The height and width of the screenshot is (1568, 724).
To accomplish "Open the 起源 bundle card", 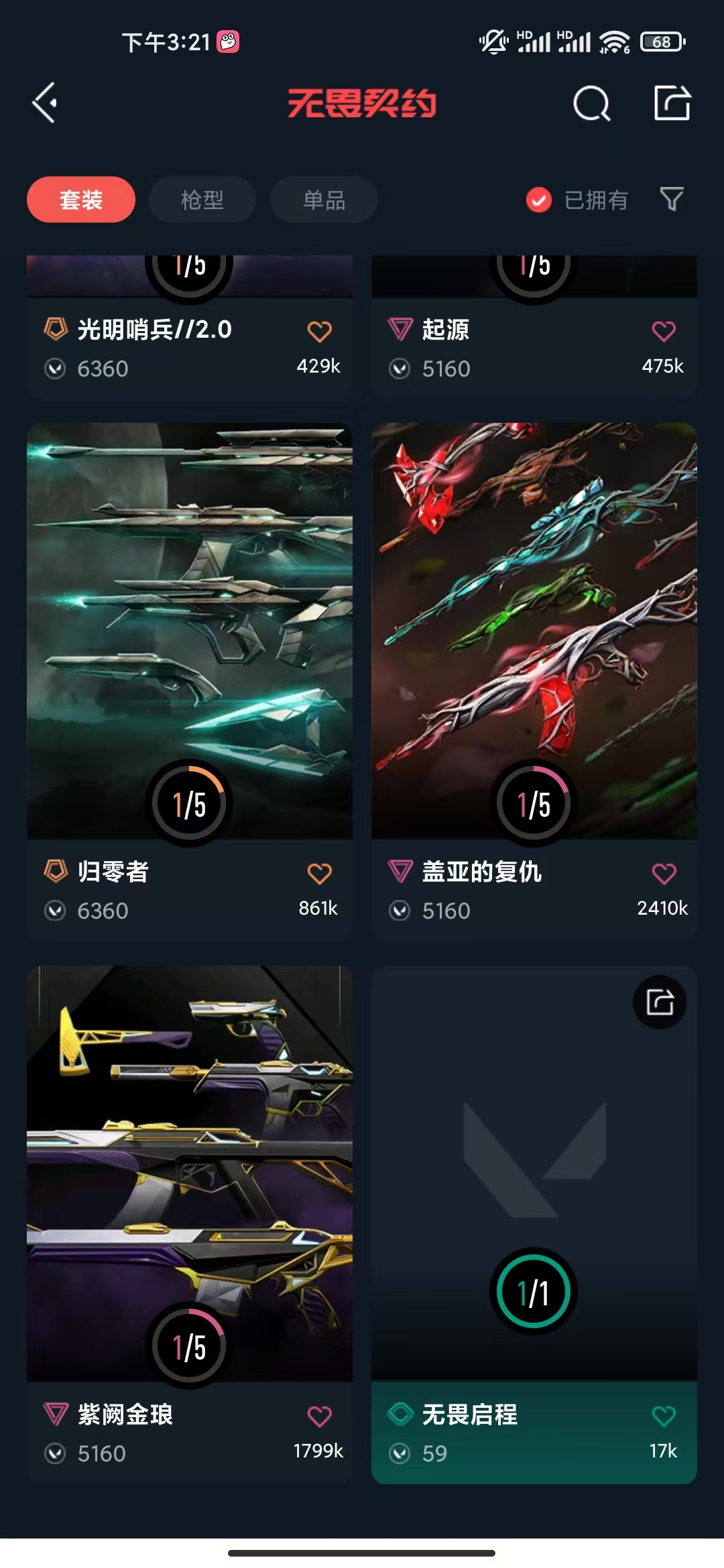I will coord(534,327).
